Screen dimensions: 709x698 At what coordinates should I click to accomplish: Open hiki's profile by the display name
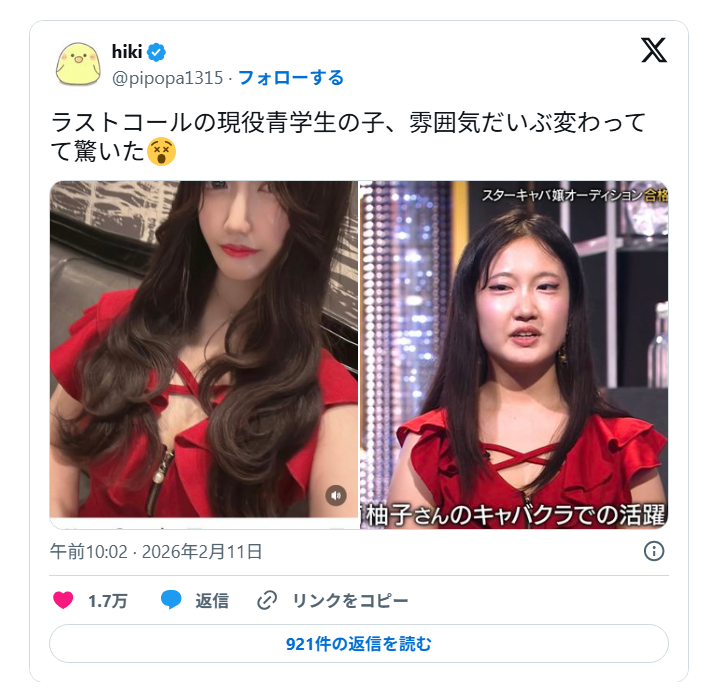(126, 53)
